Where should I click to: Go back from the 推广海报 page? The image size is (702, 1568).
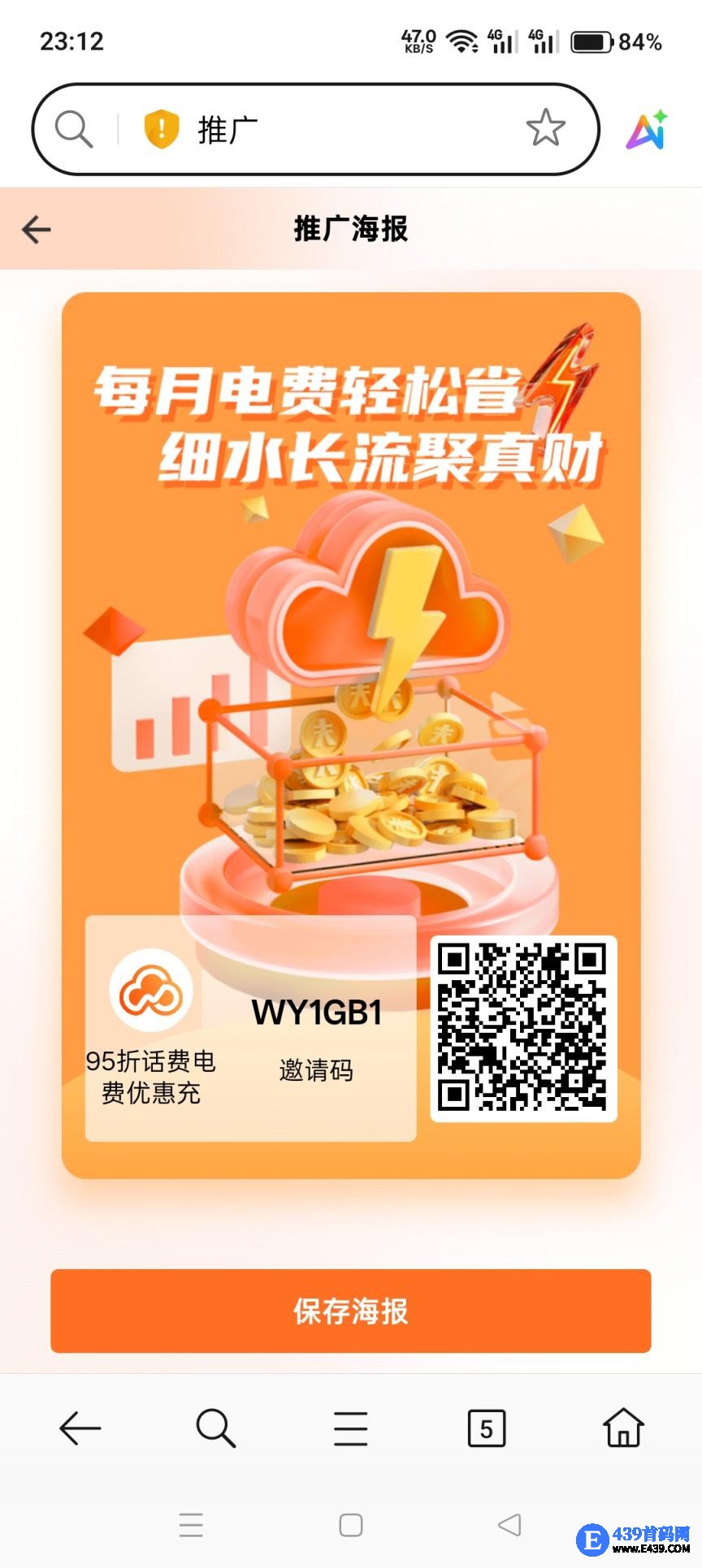pyautogui.click(x=37, y=230)
